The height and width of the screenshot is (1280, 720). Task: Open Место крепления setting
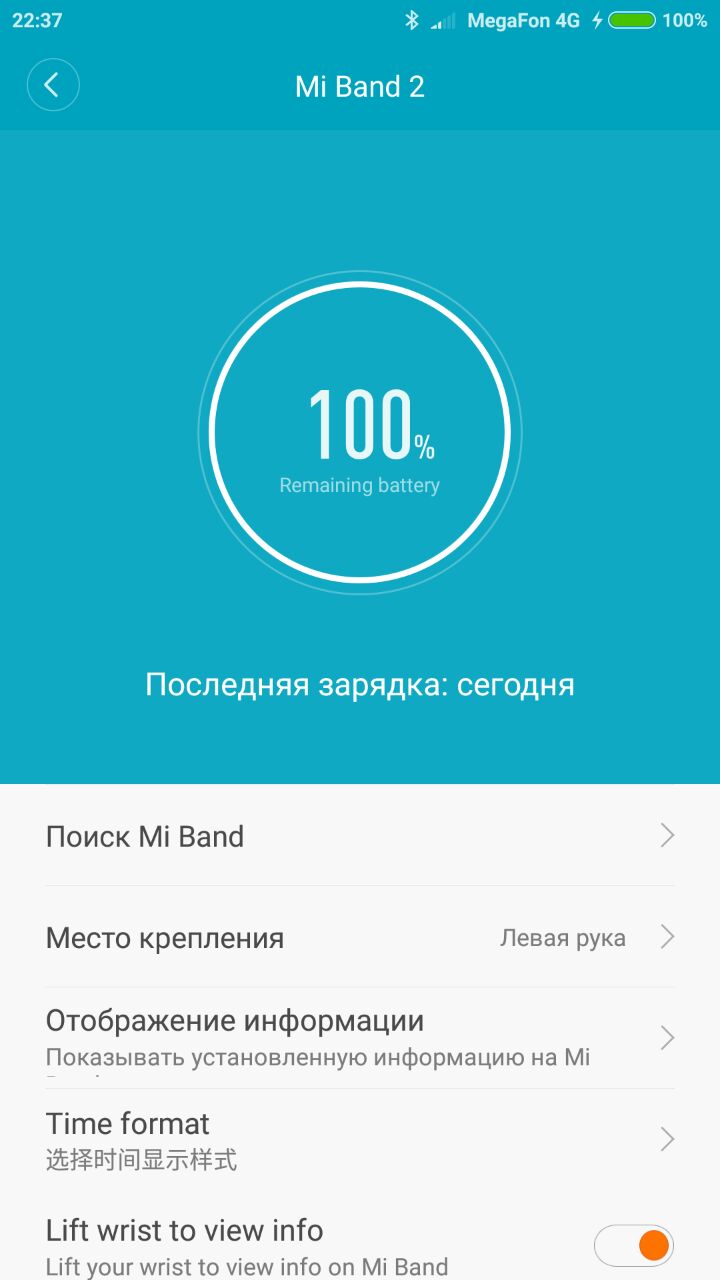click(x=360, y=938)
